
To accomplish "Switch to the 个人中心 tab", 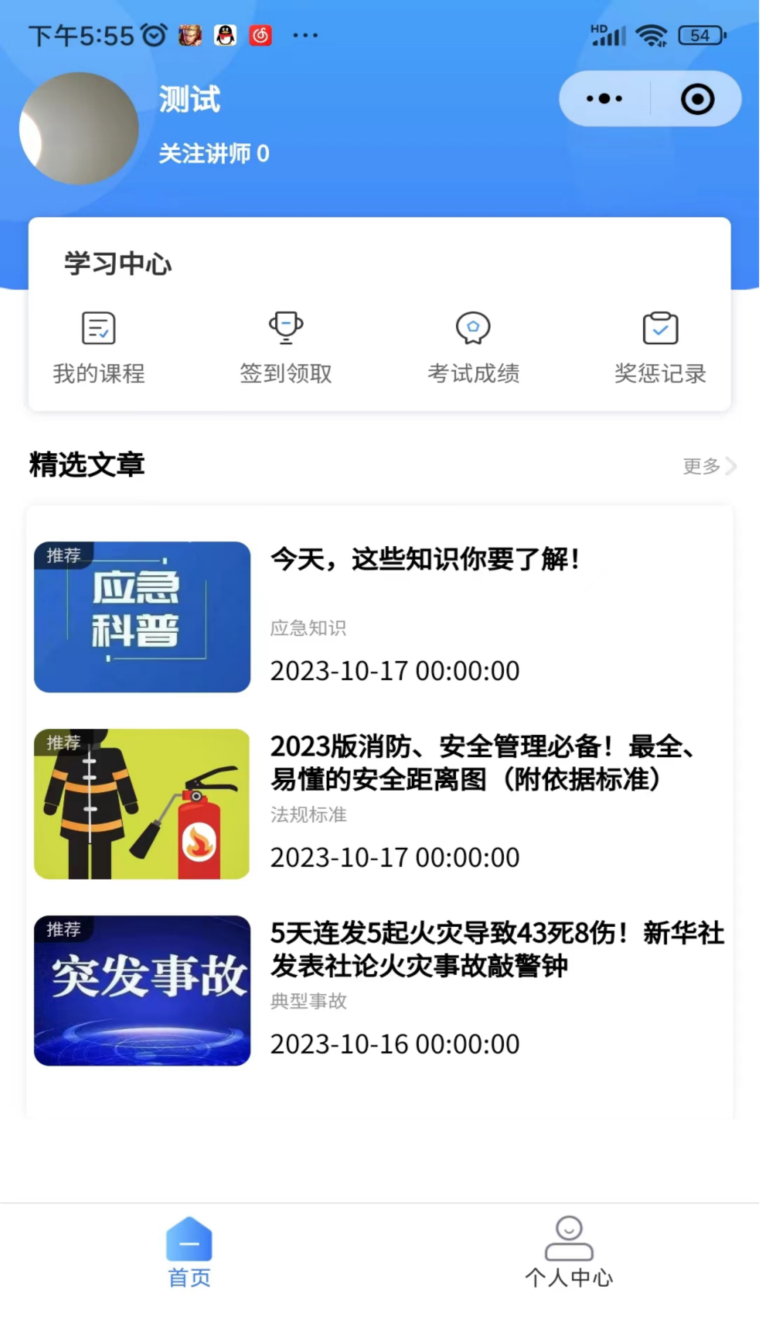I will pos(568,1252).
